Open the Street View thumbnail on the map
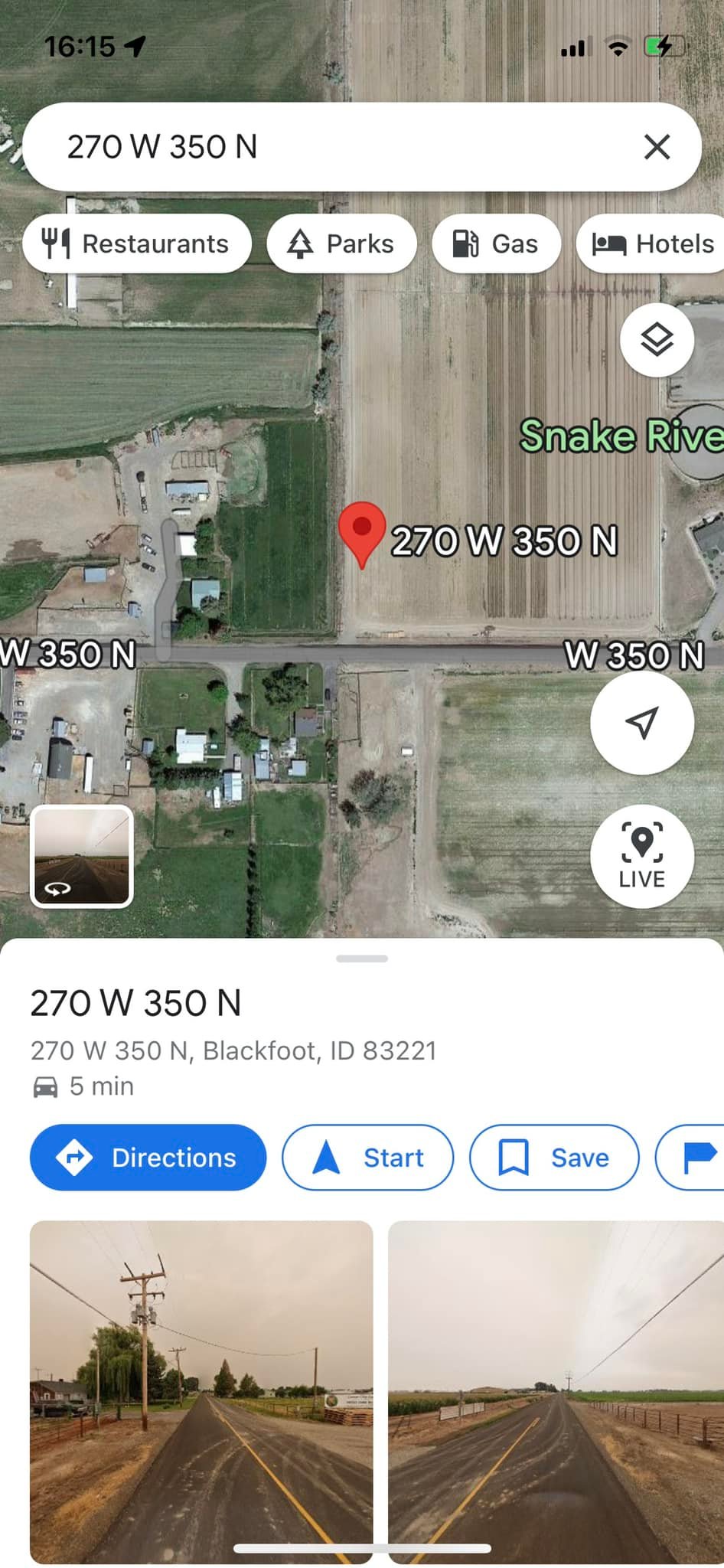The image size is (724, 1568). tap(82, 856)
